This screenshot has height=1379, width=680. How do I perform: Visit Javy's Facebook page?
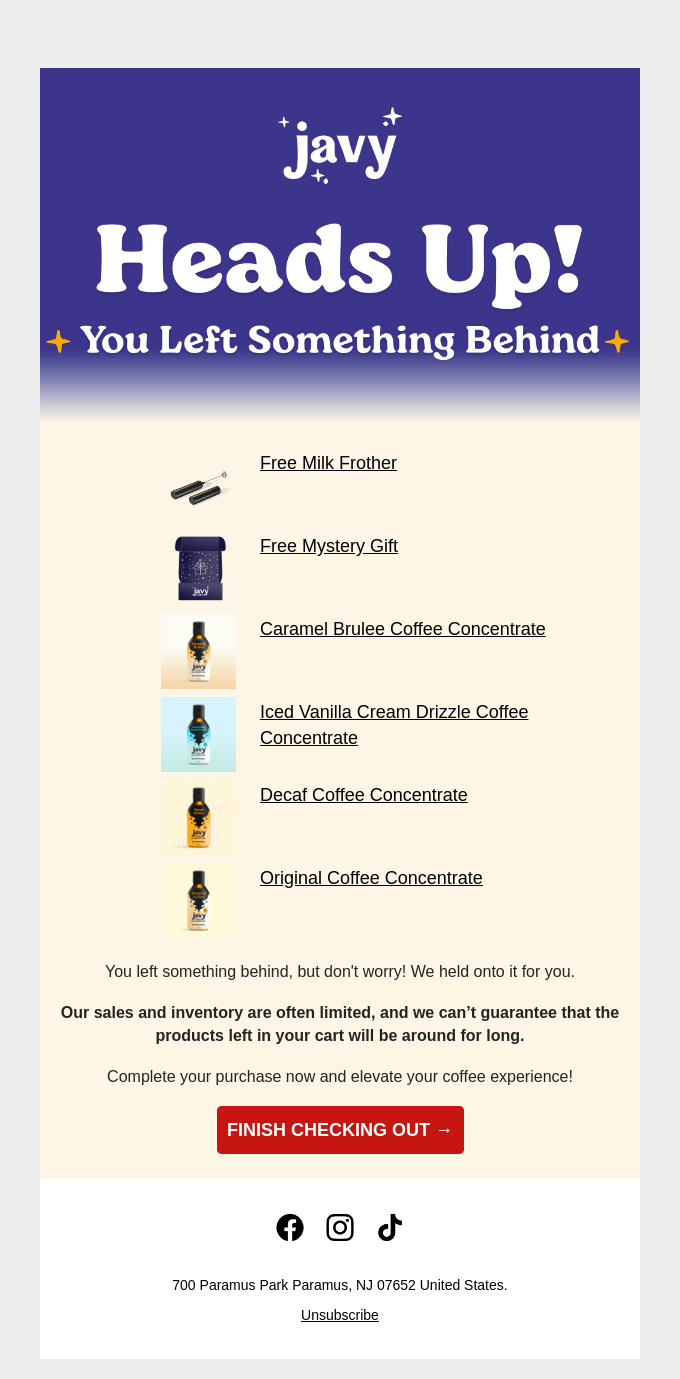(290, 1228)
